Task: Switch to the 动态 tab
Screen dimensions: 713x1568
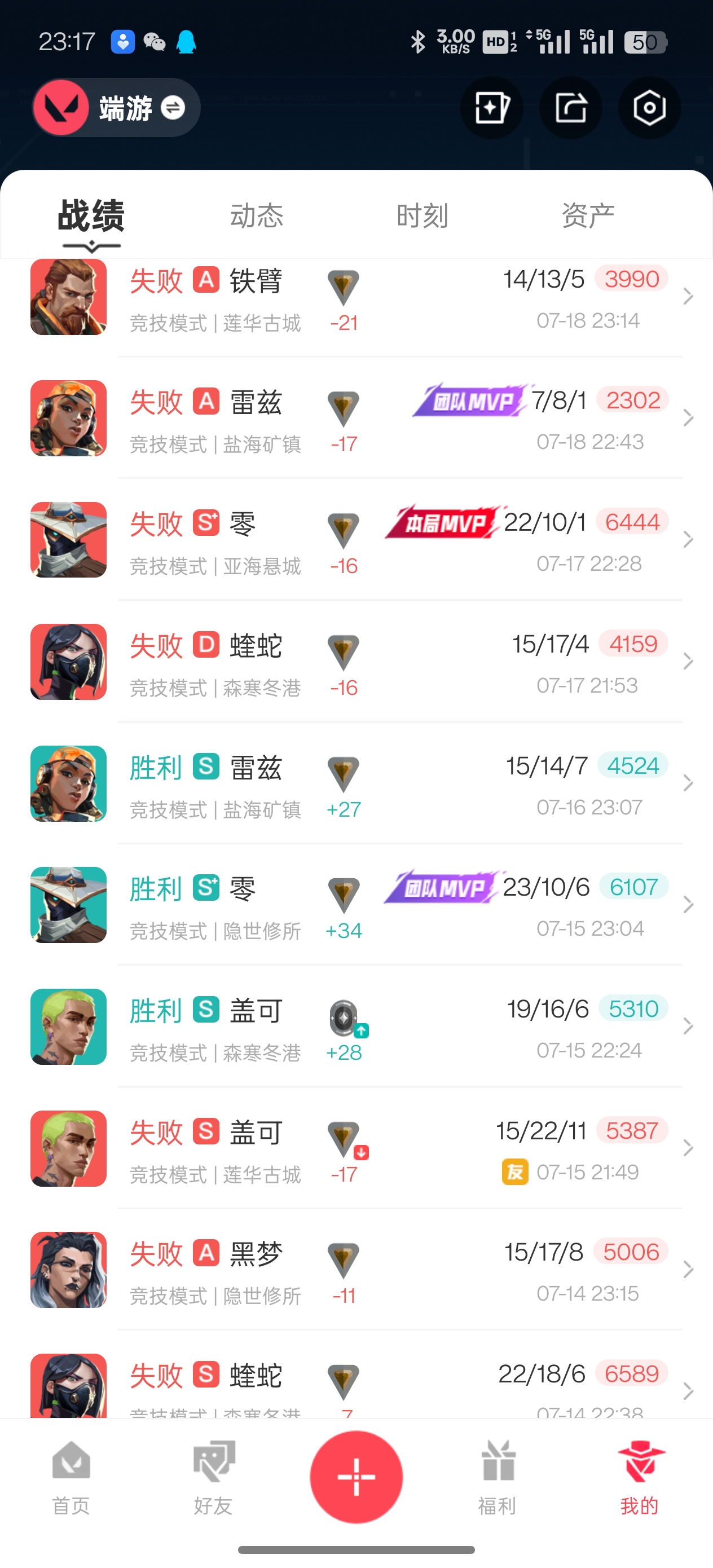Action: coord(256,215)
